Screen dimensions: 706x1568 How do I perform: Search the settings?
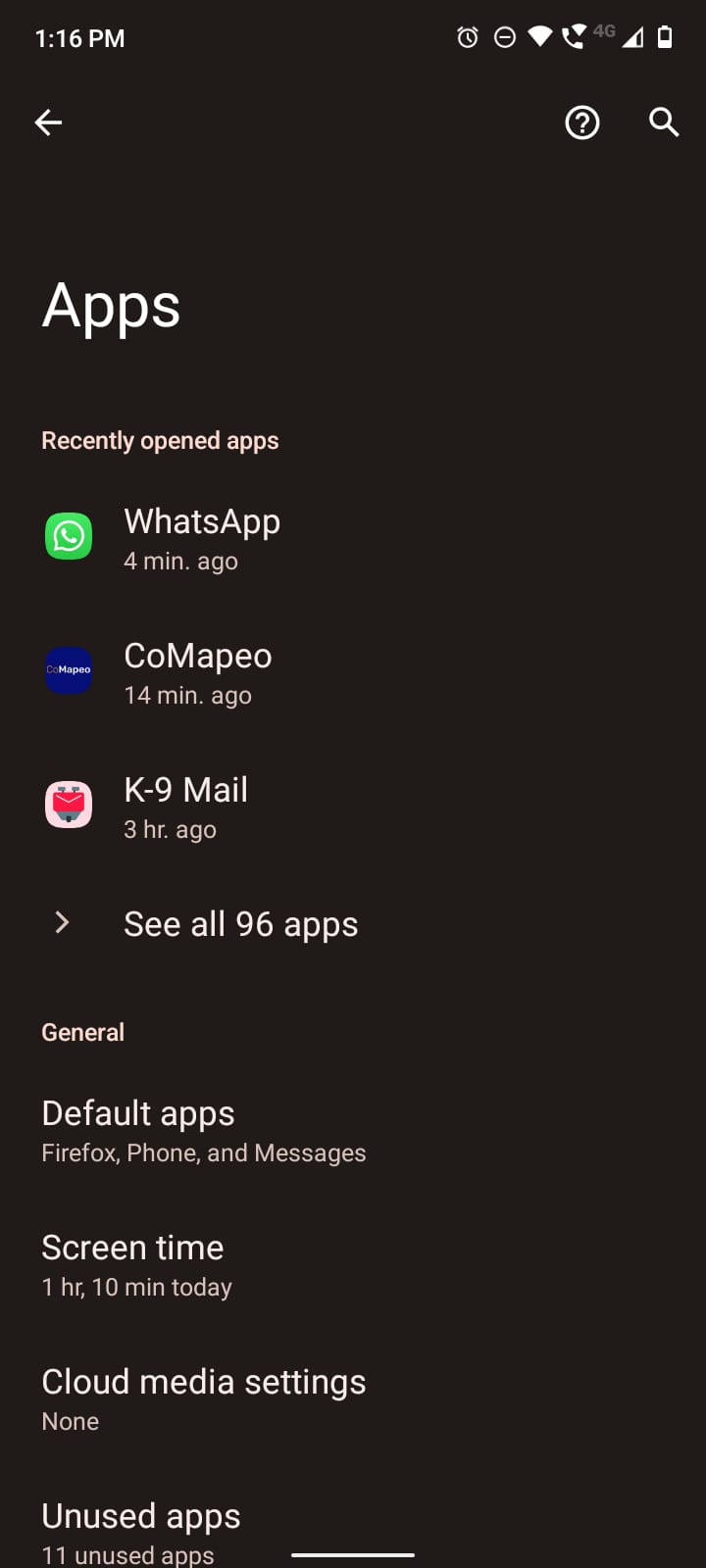pos(664,122)
